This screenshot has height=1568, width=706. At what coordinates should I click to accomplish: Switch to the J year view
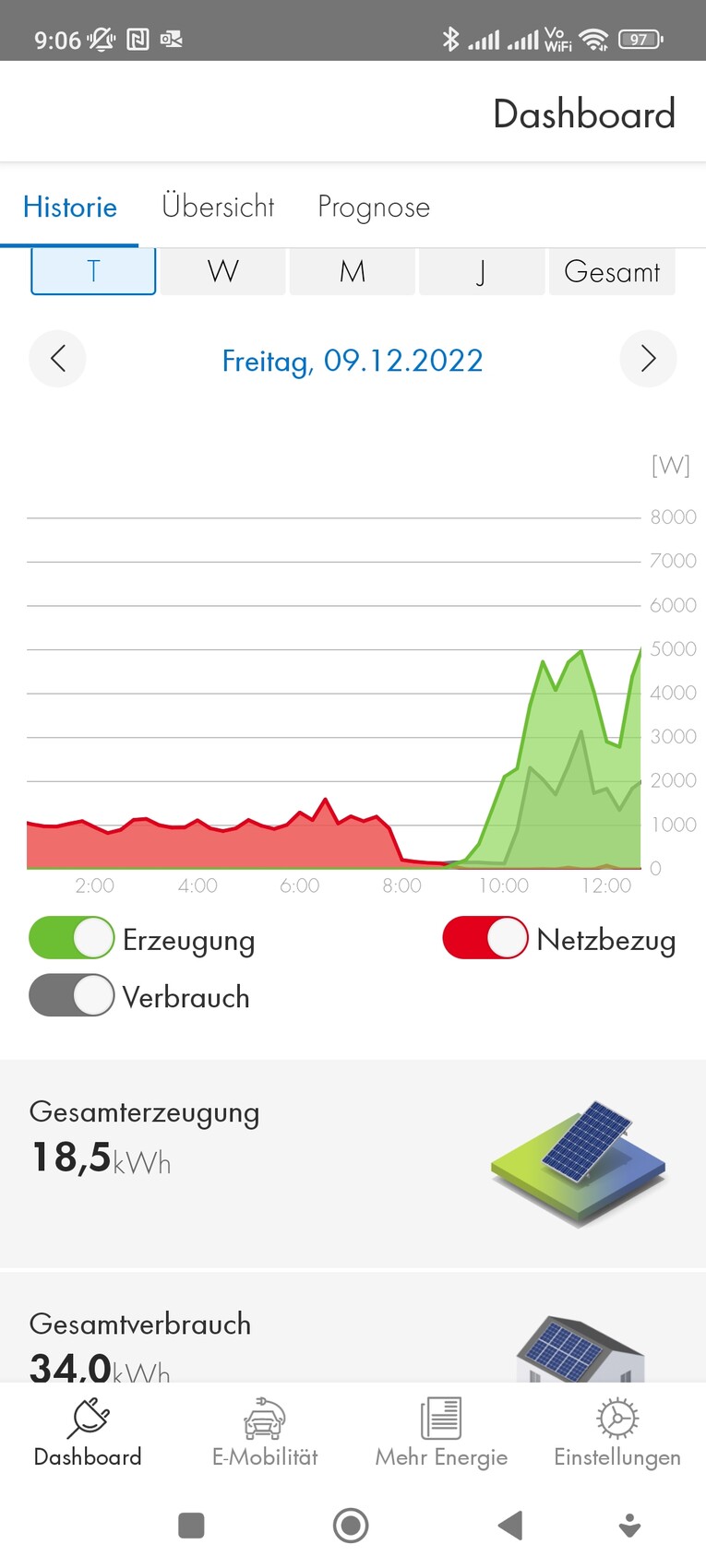click(482, 272)
